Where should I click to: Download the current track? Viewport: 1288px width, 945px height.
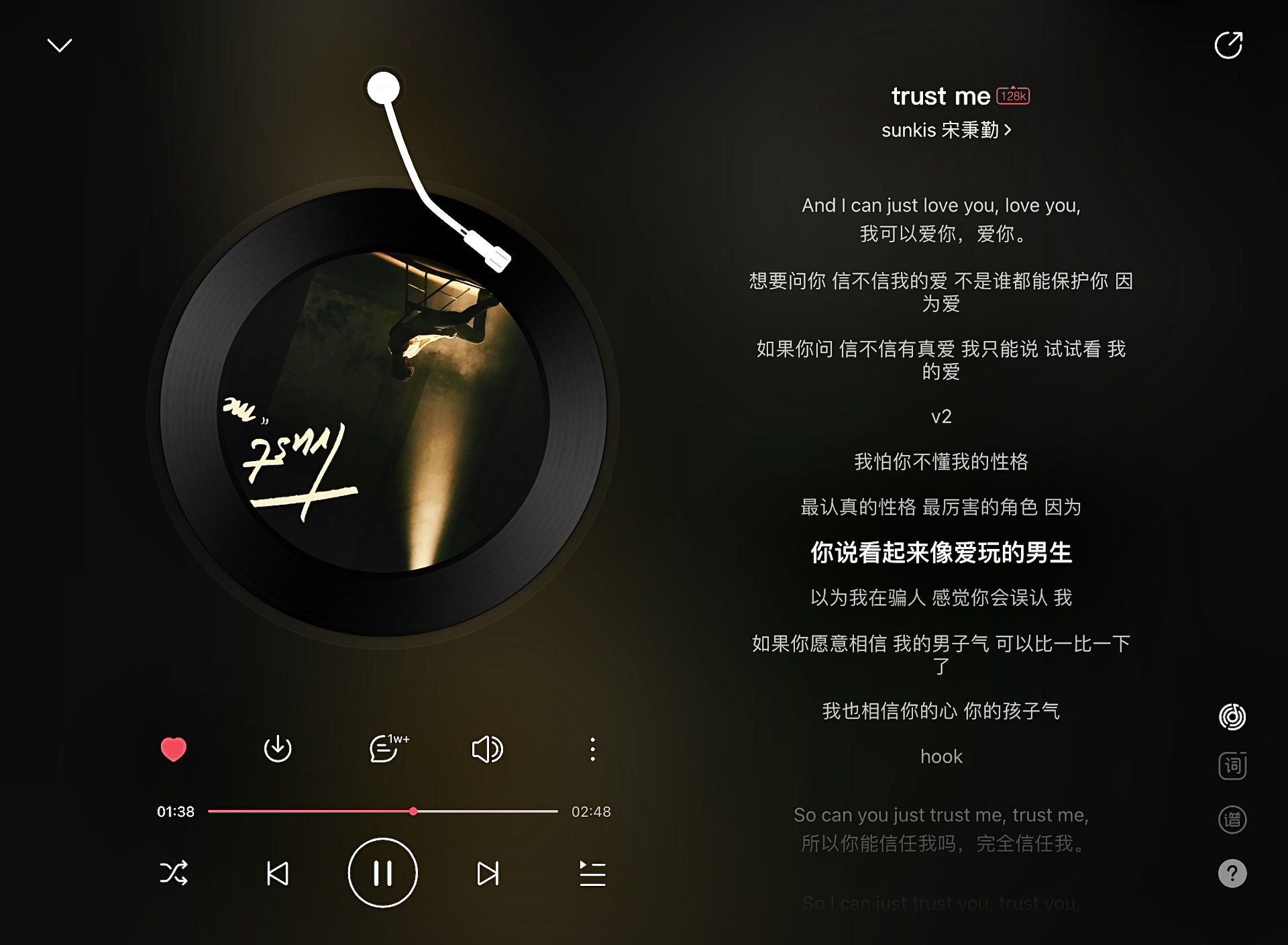click(x=278, y=749)
